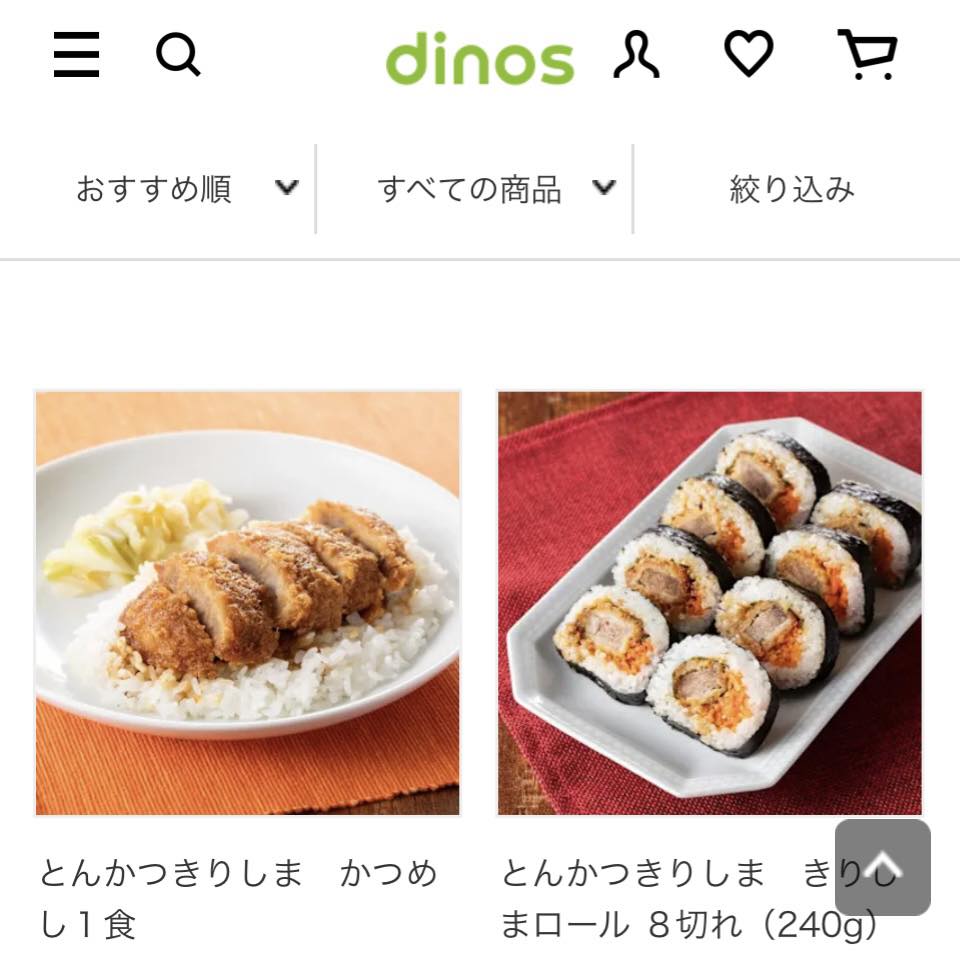
Task: Open the きりしまロール 8切れ product card
Action: 709,603
